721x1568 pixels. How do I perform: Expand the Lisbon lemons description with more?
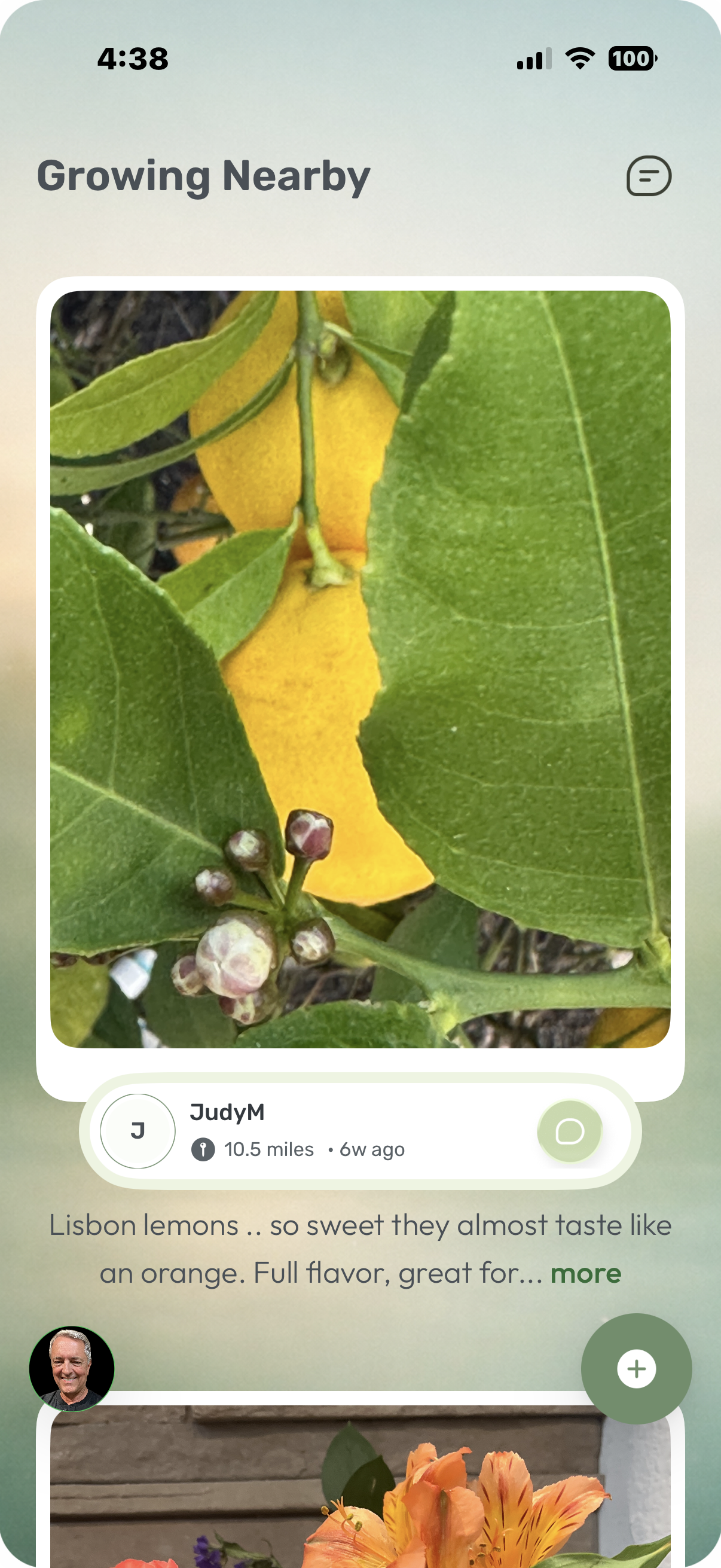coord(585,1273)
